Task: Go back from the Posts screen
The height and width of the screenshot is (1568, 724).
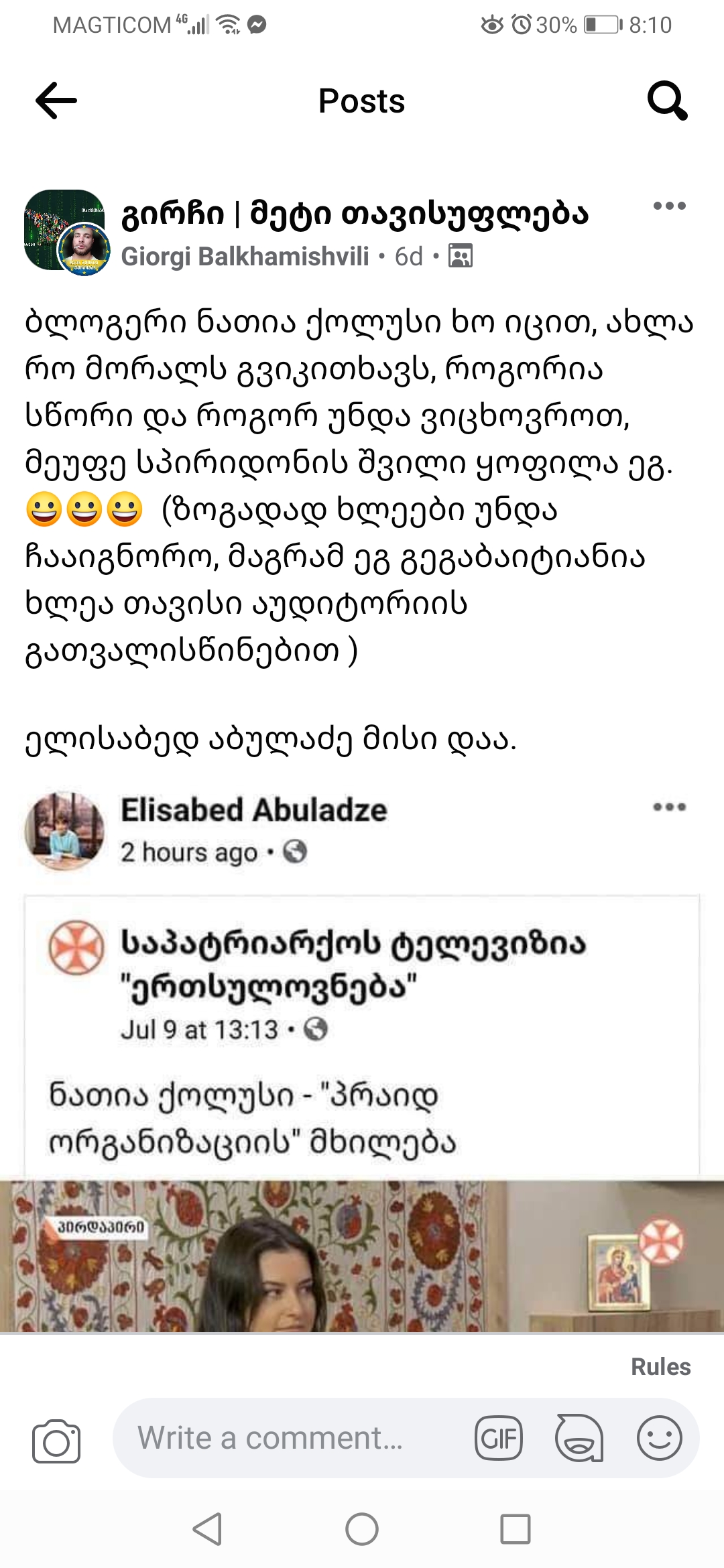Action: [x=56, y=101]
